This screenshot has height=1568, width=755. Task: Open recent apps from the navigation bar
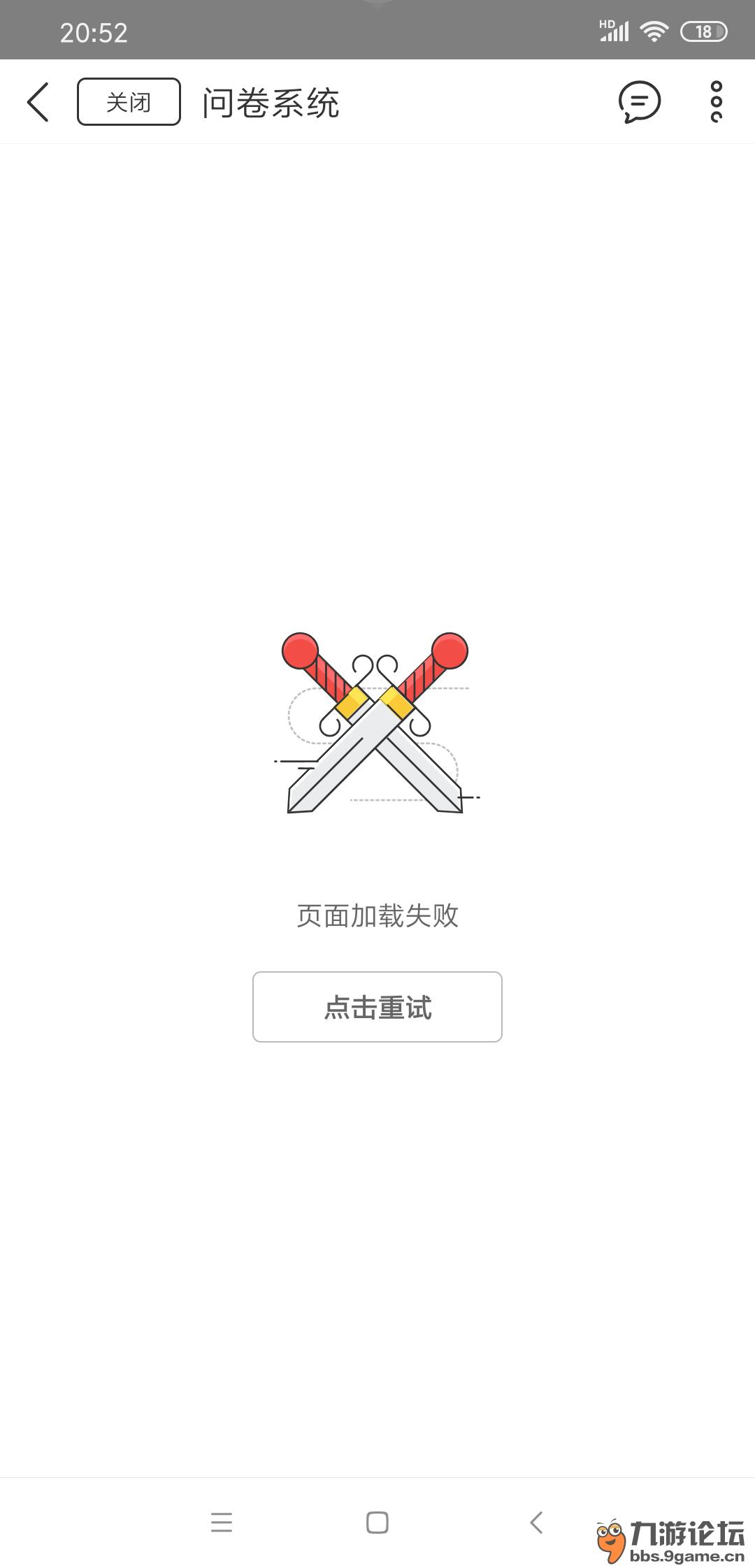(222, 1522)
